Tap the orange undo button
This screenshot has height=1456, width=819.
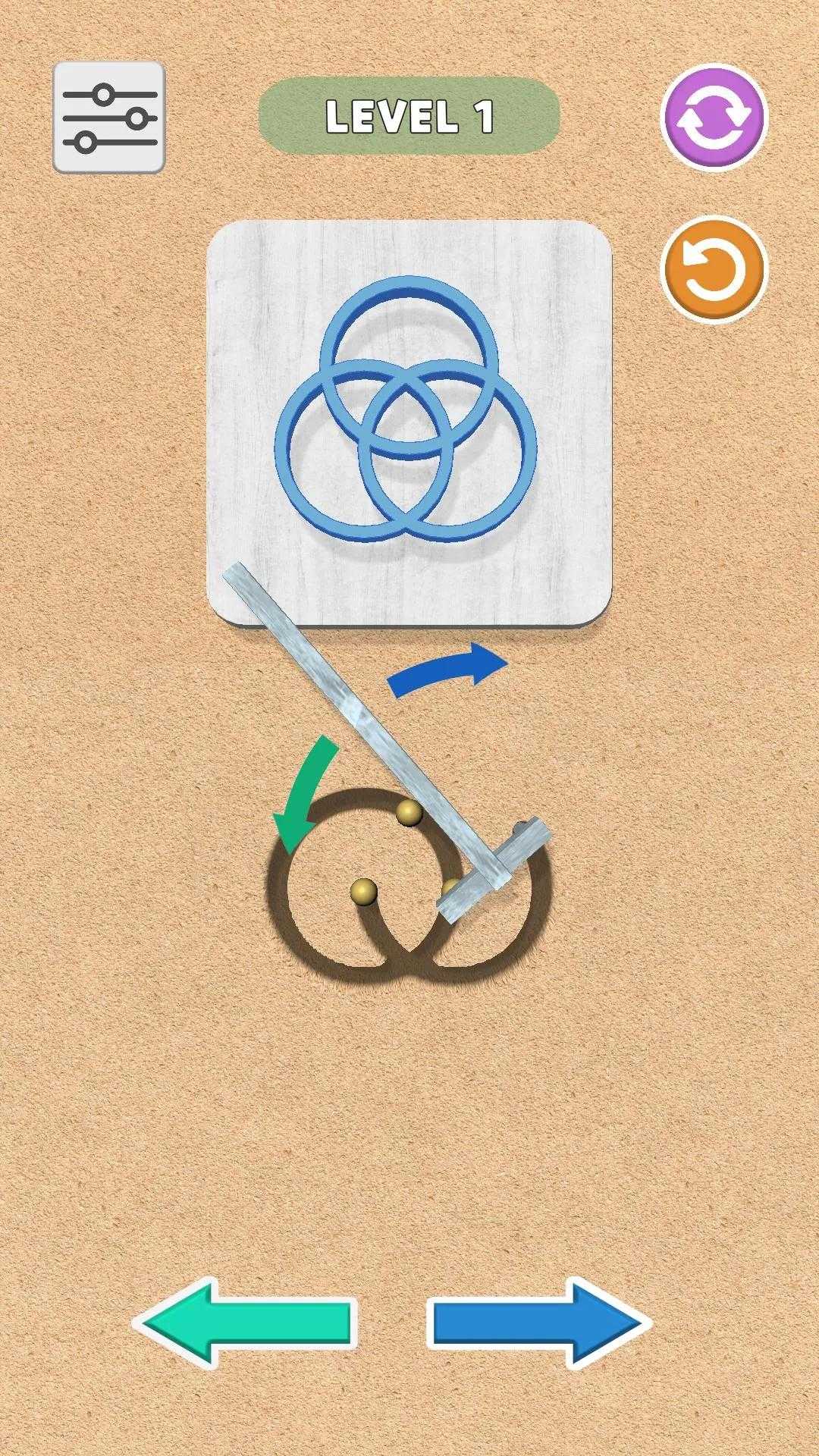click(x=714, y=269)
